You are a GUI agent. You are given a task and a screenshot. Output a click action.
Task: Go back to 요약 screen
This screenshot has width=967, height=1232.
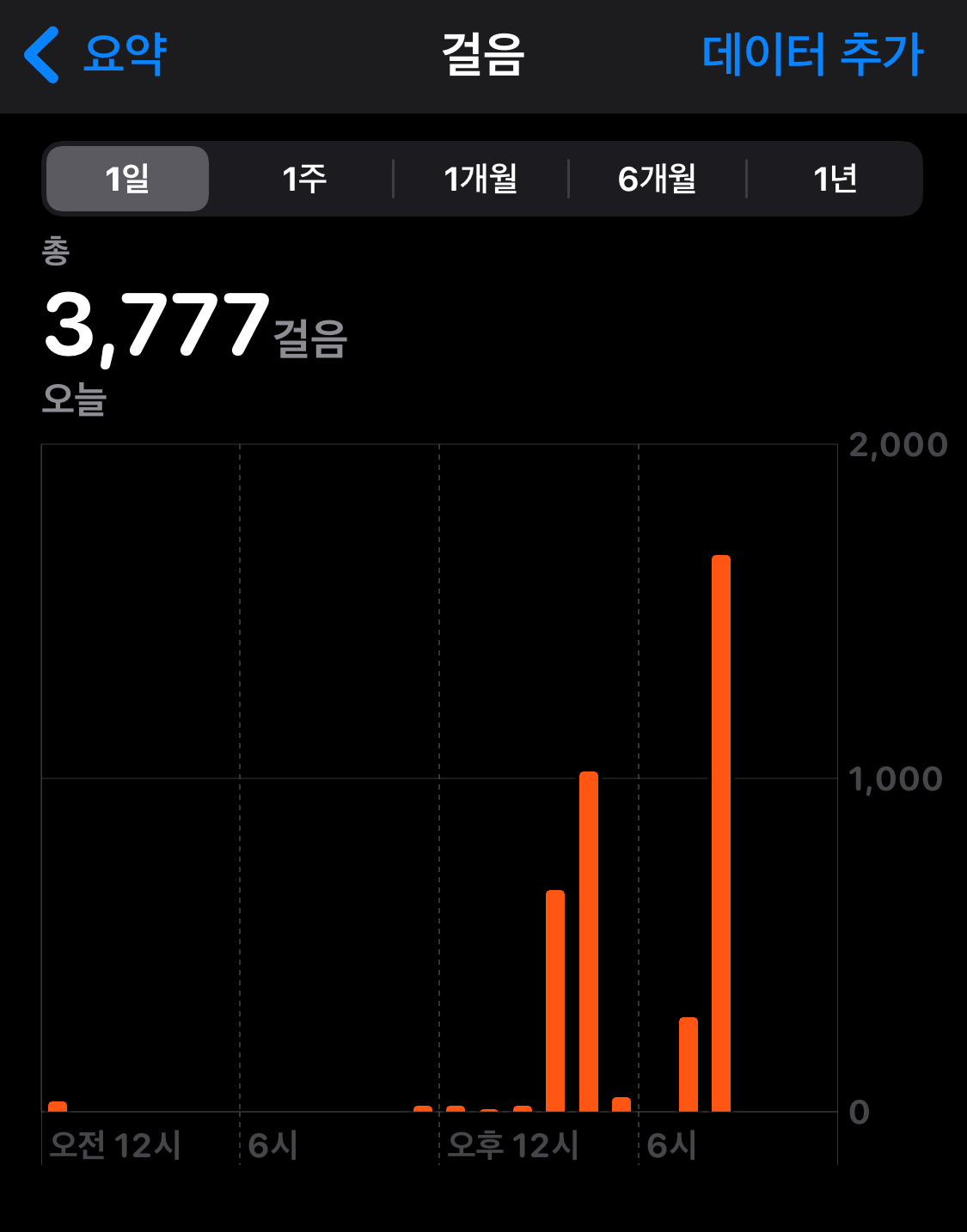[95, 54]
